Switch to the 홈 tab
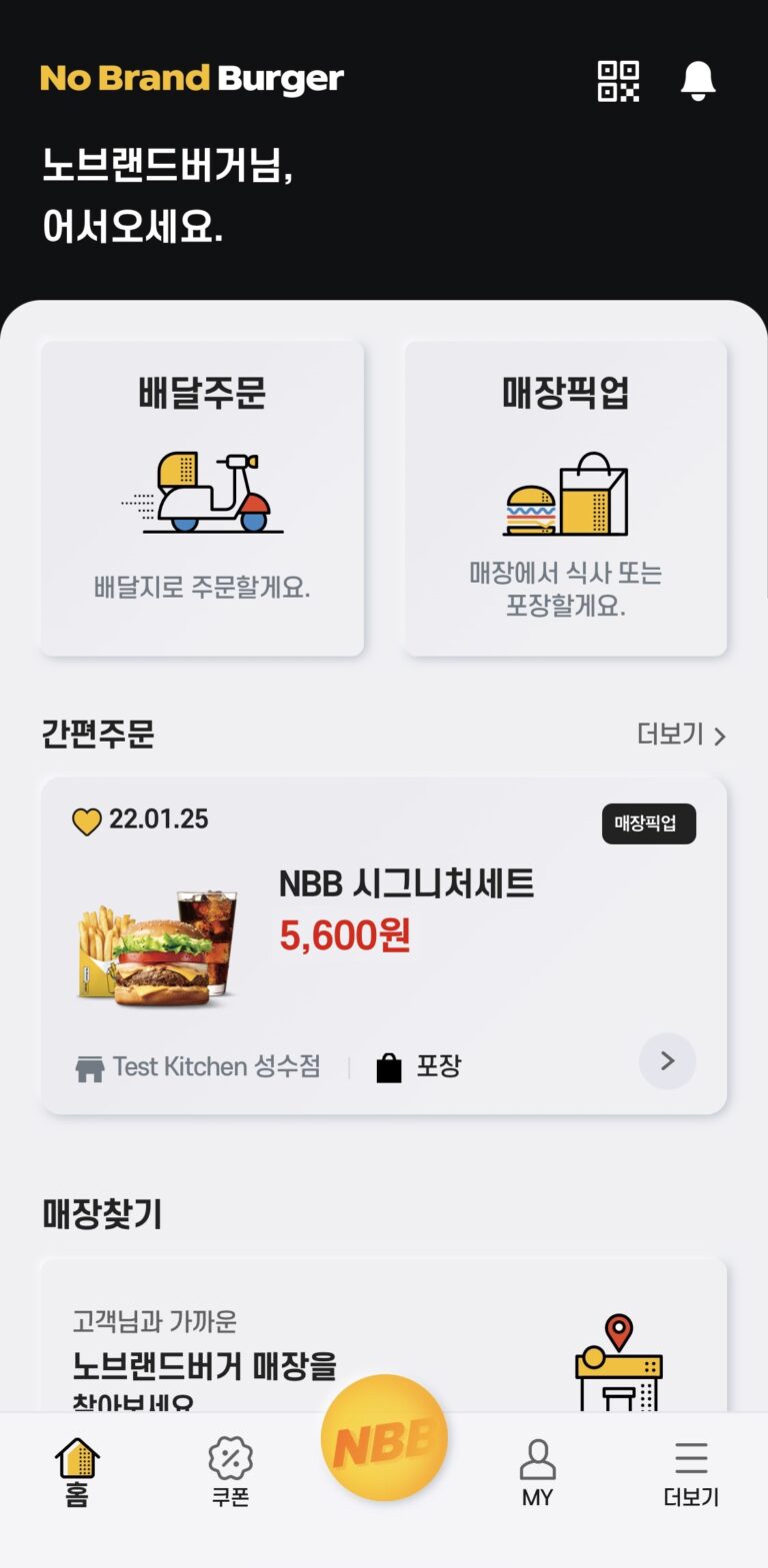768x1568 pixels. 77,1471
